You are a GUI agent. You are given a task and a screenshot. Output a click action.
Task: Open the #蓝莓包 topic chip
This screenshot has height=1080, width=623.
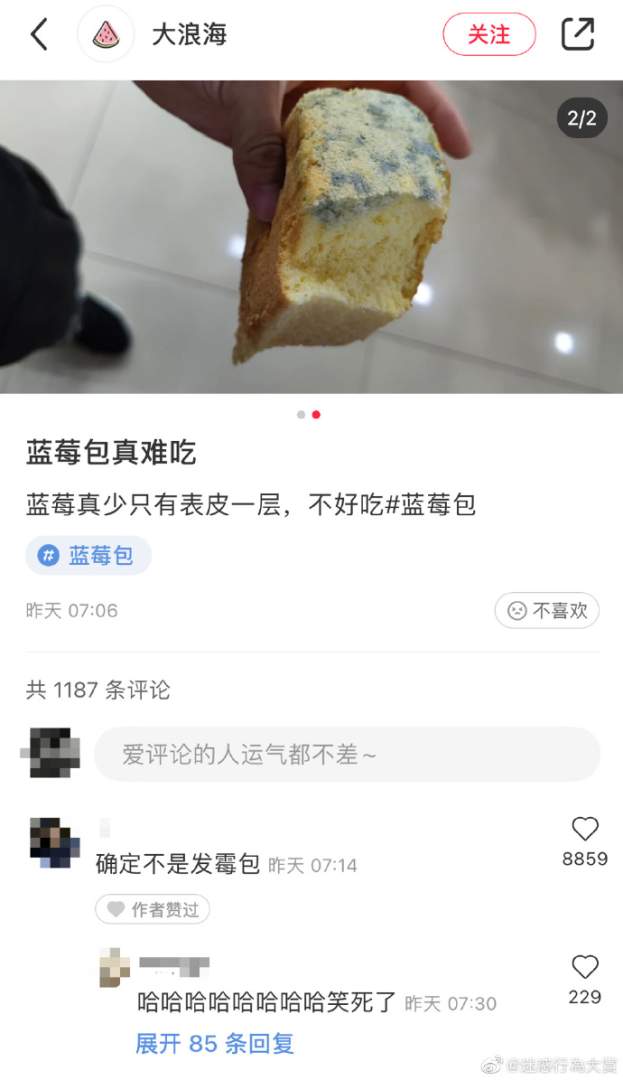click(x=88, y=555)
